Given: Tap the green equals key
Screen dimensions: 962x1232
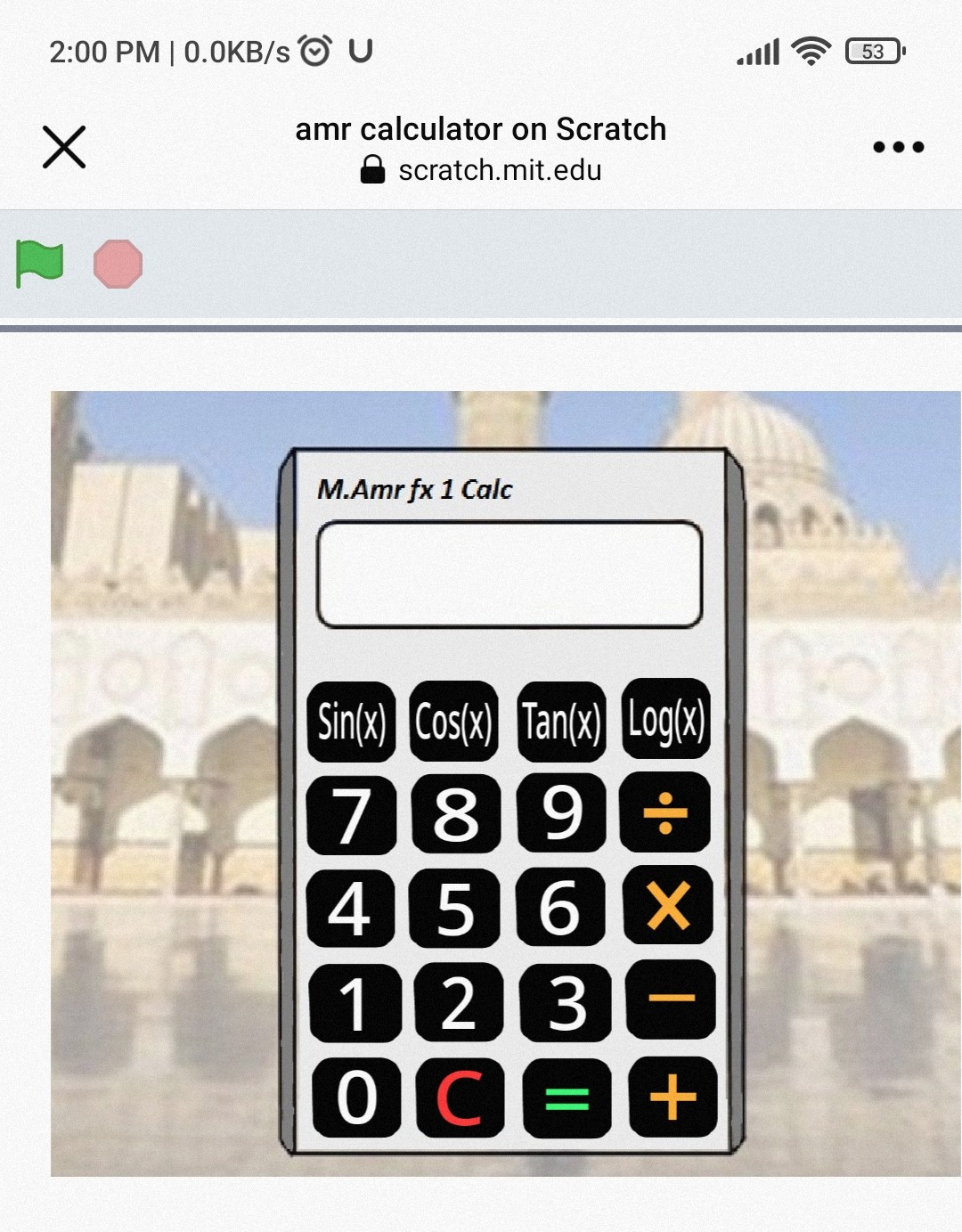Looking at the screenshot, I should (567, 1098).
